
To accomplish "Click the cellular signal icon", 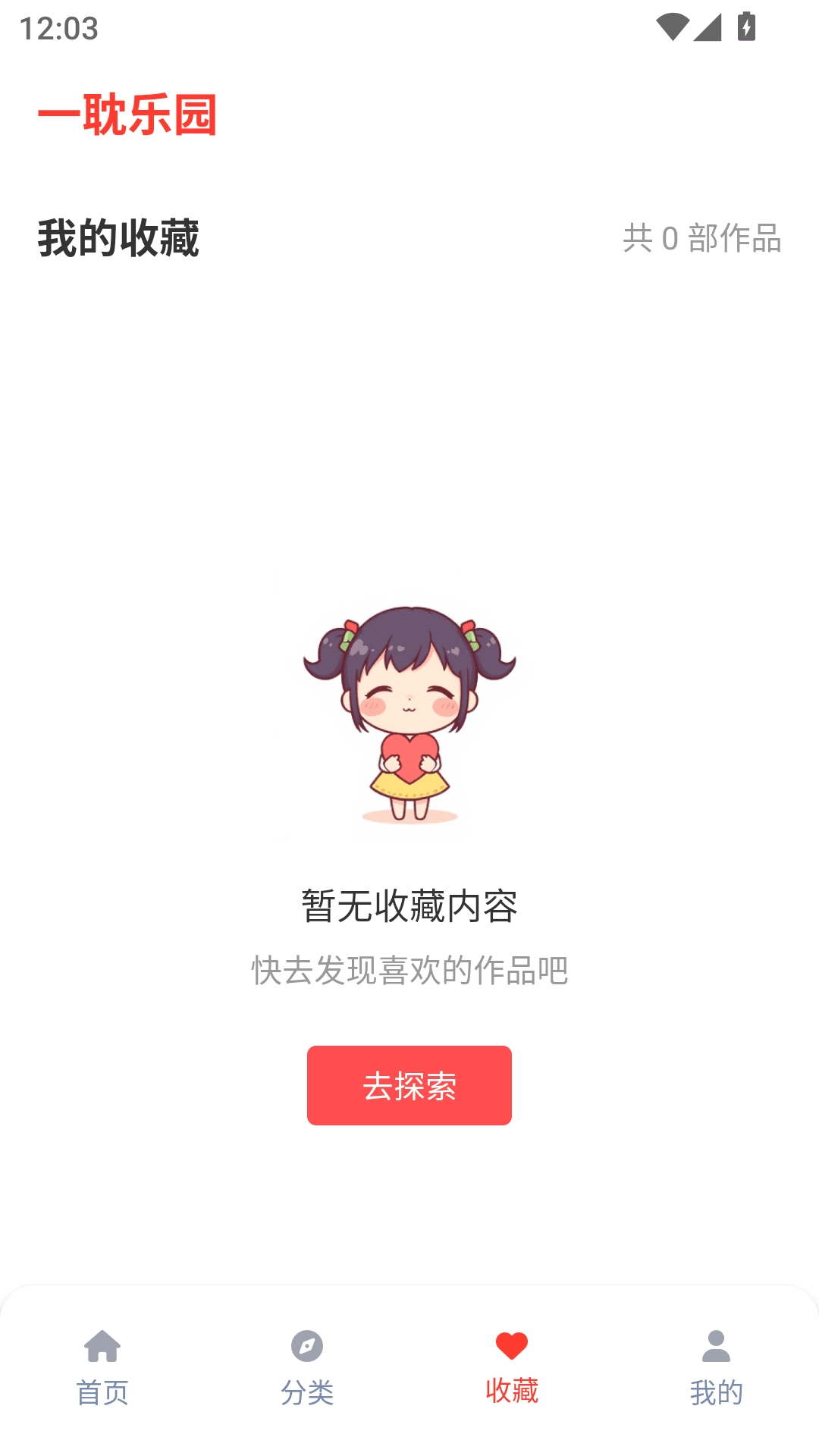I will coord(710,25).
